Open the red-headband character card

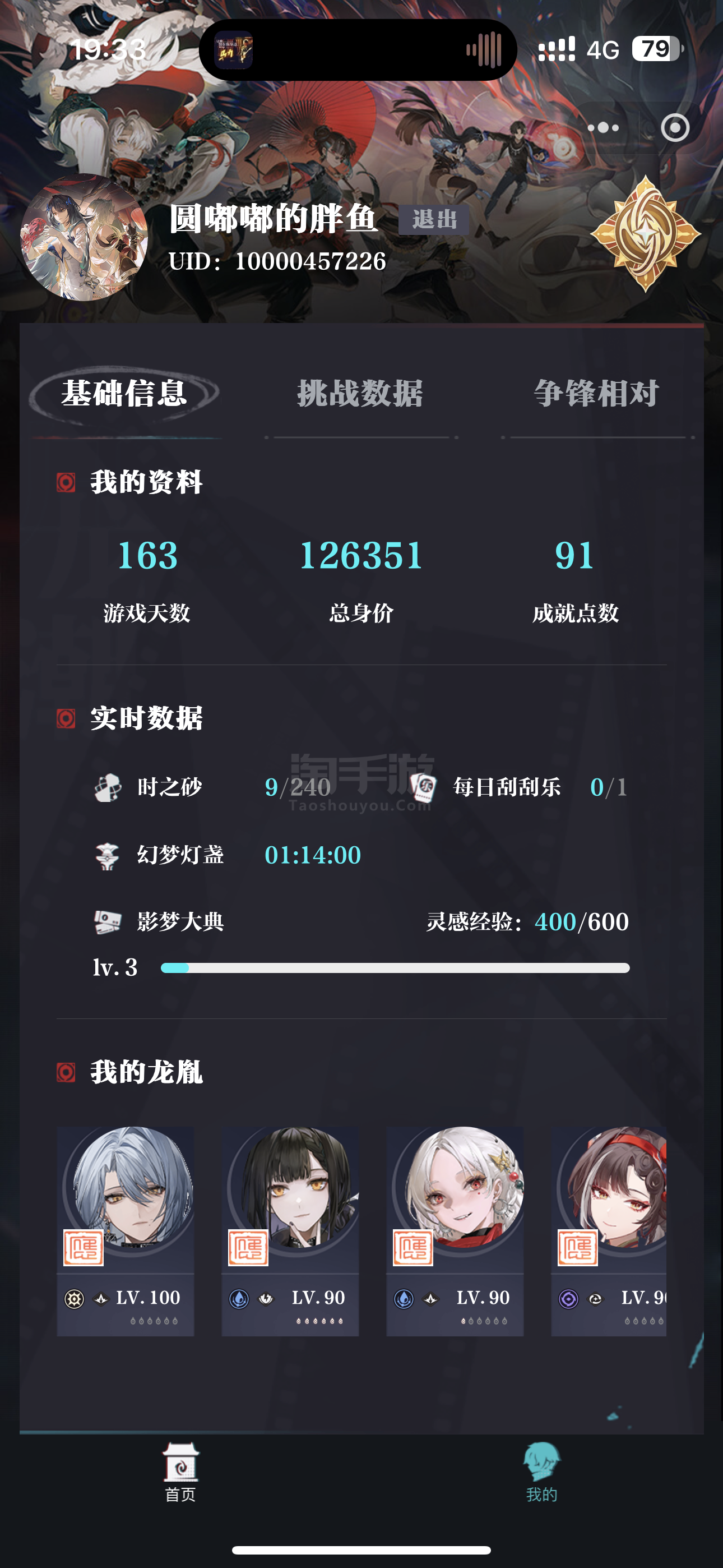point(609,1231)
